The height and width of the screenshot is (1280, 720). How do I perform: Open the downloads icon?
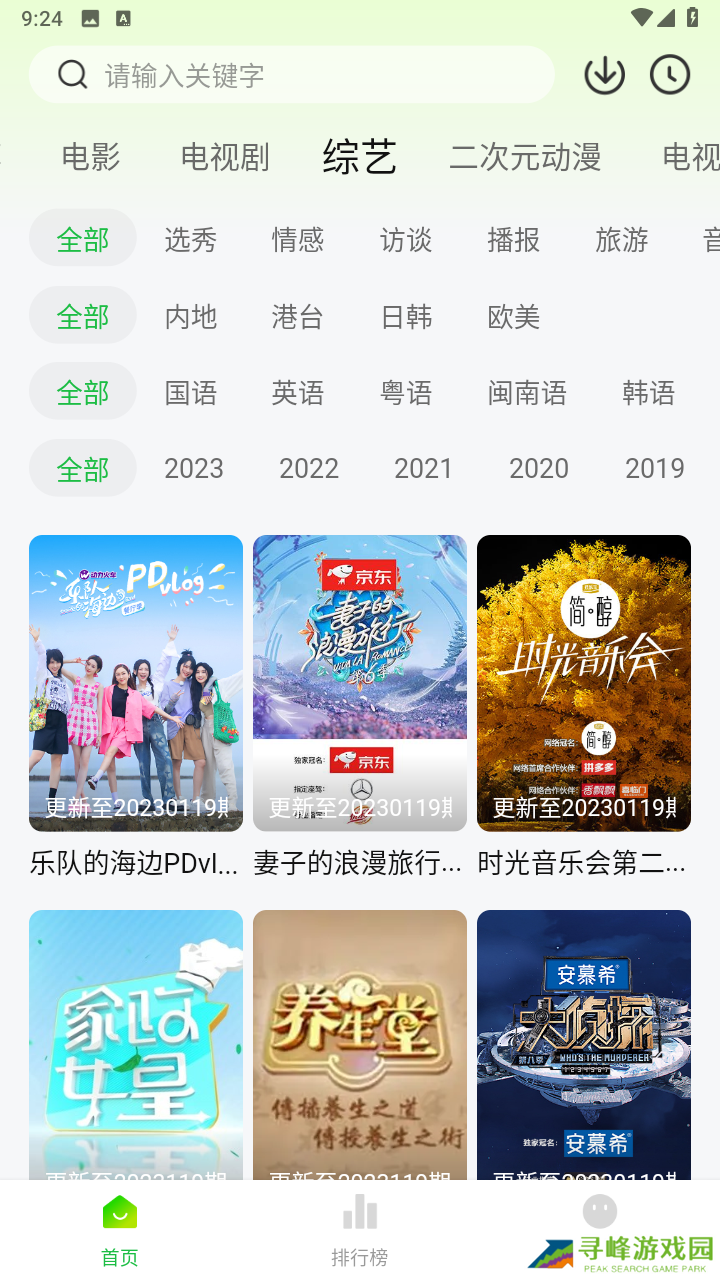604,75
